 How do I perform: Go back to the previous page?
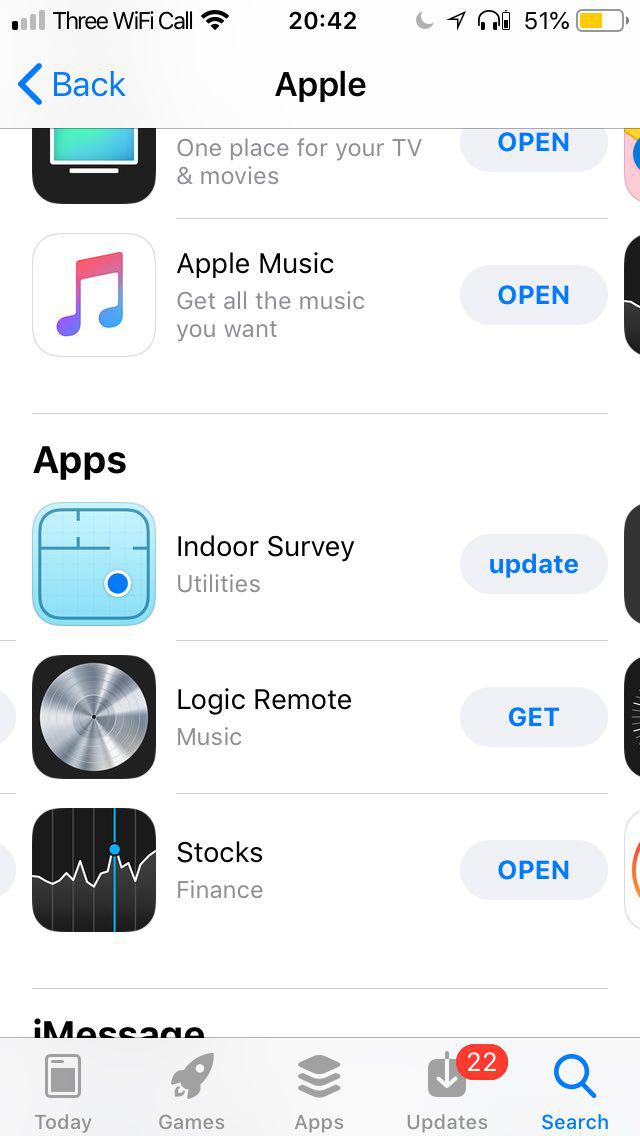(71, 85)
